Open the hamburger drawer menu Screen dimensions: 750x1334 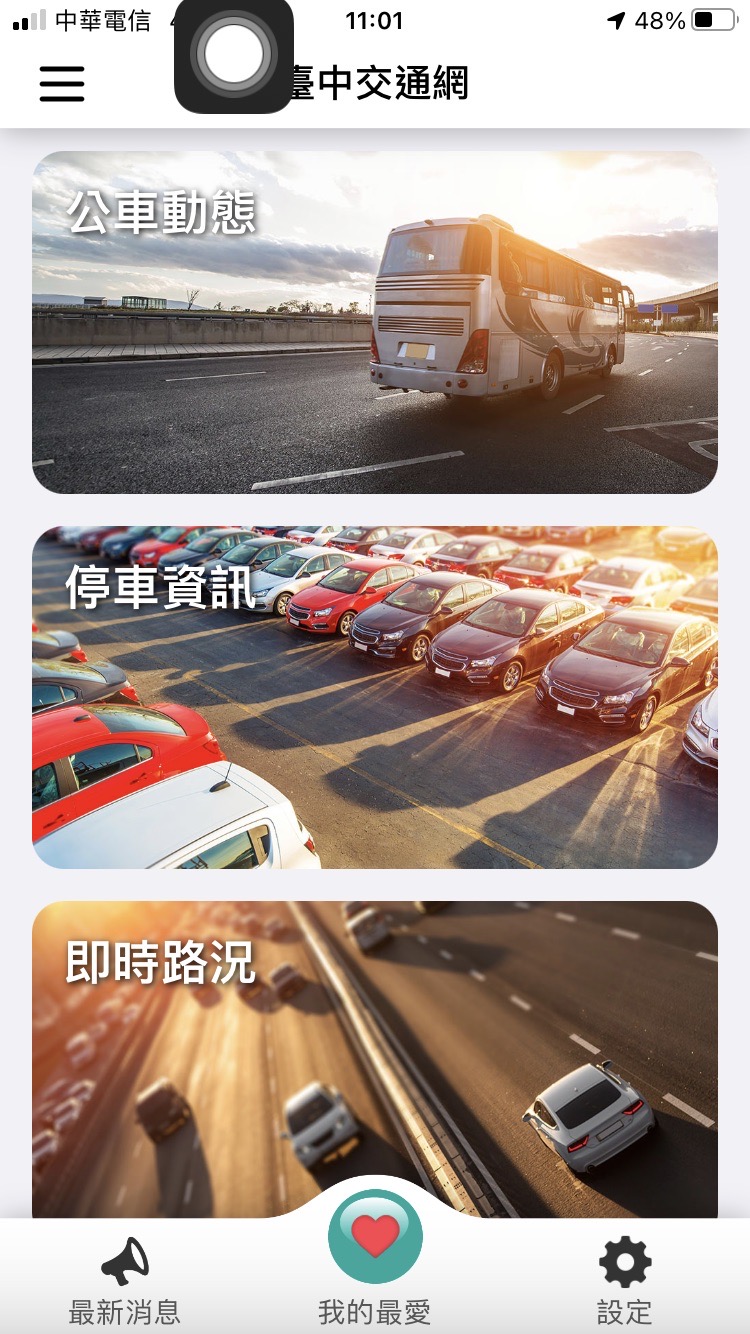(x=62, y=83)
